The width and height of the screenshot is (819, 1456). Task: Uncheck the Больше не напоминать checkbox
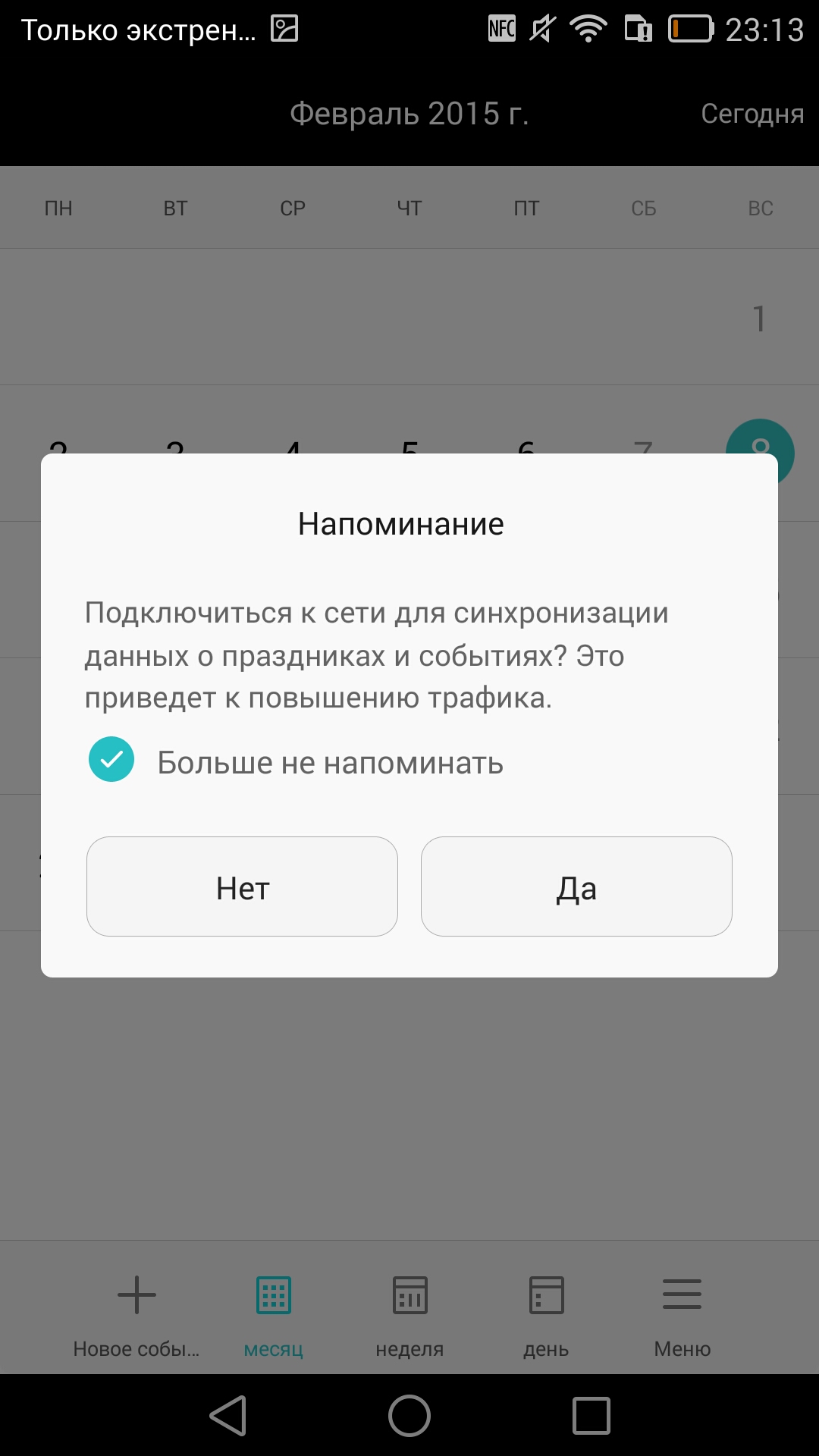111,759
